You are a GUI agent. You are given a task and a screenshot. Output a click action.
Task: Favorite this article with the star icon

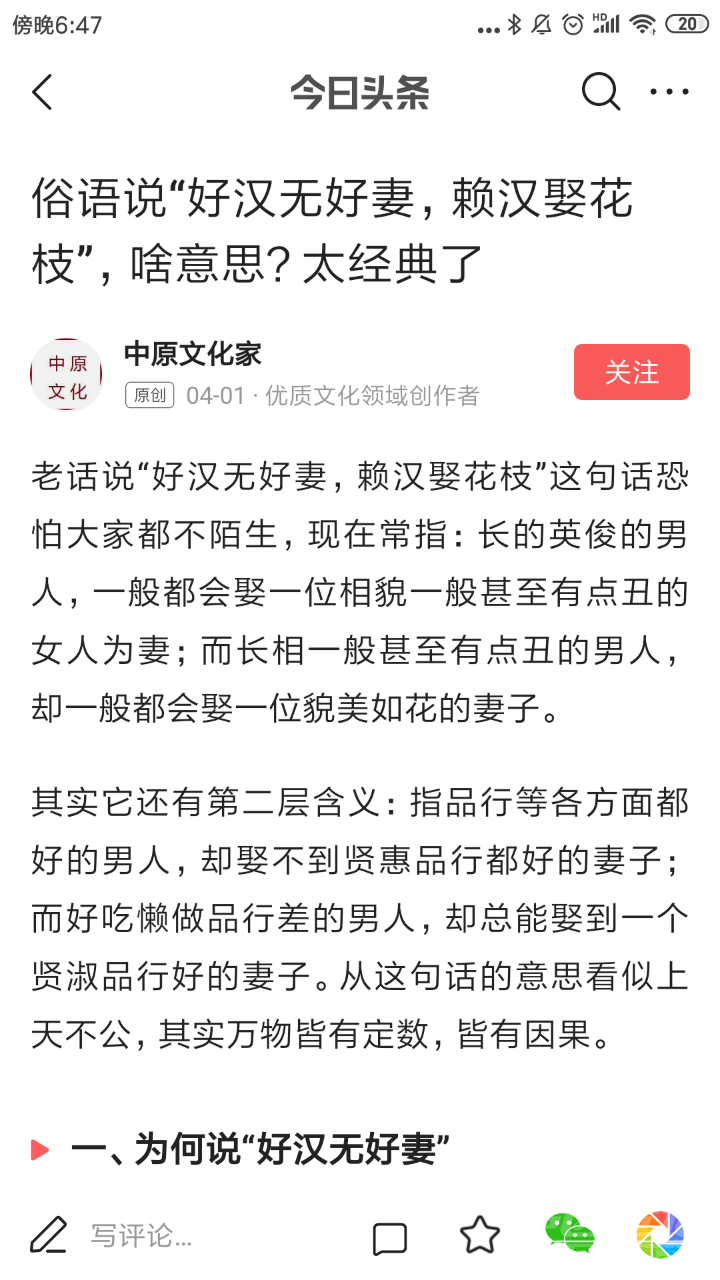[480, 1236]
